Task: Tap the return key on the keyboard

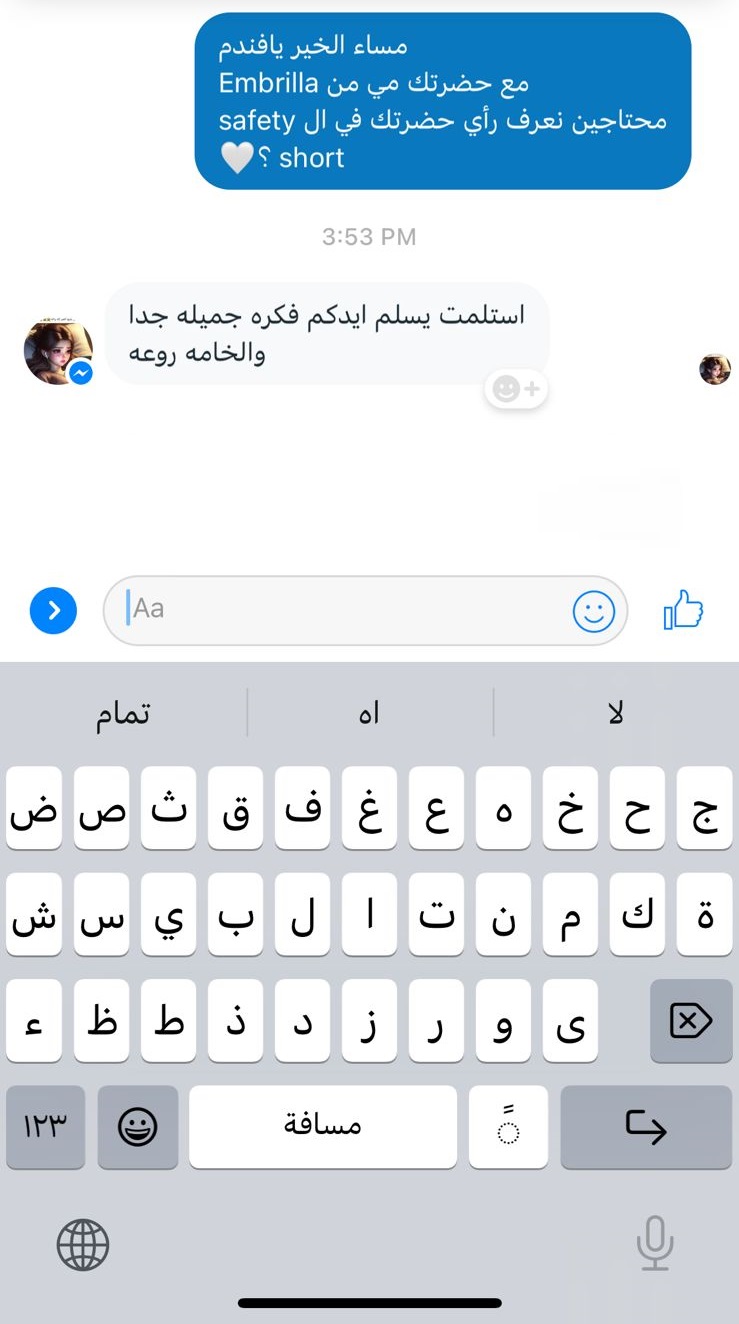Action: coord(646,1127)
